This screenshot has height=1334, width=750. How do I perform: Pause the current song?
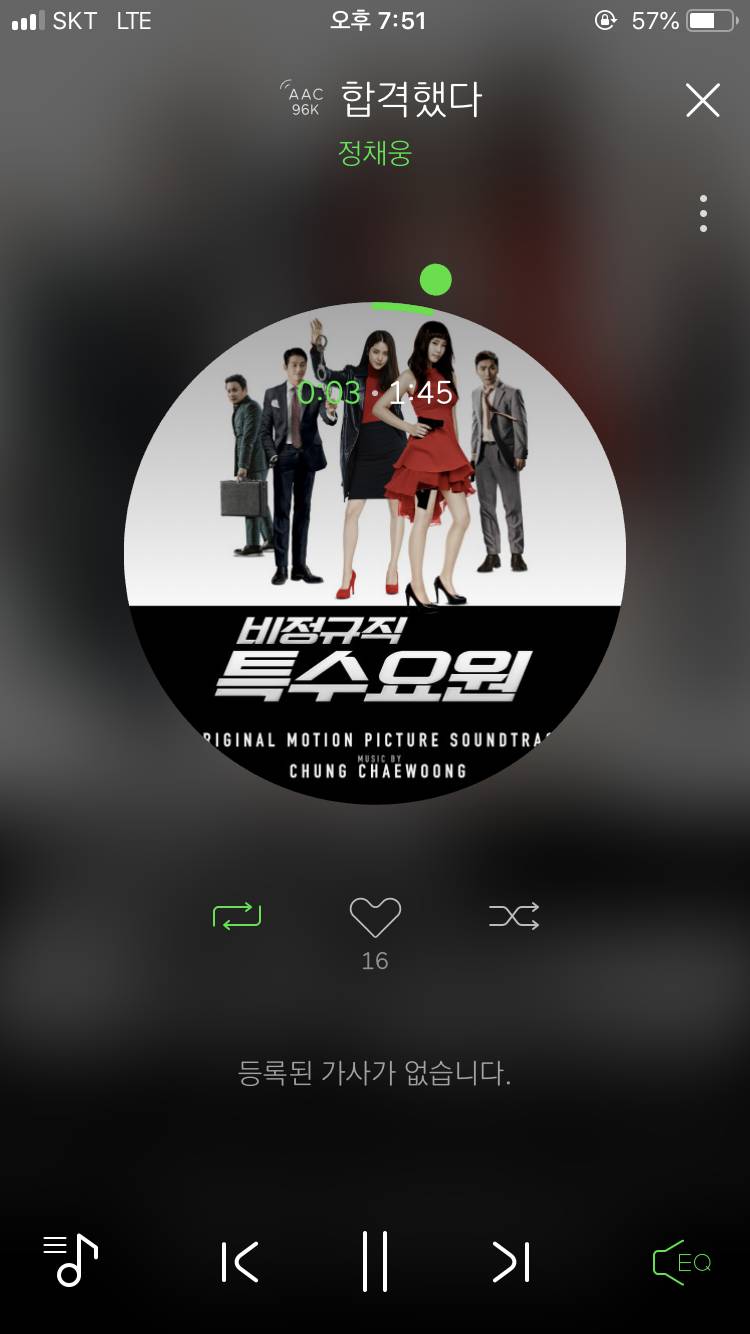[375, 1262]
